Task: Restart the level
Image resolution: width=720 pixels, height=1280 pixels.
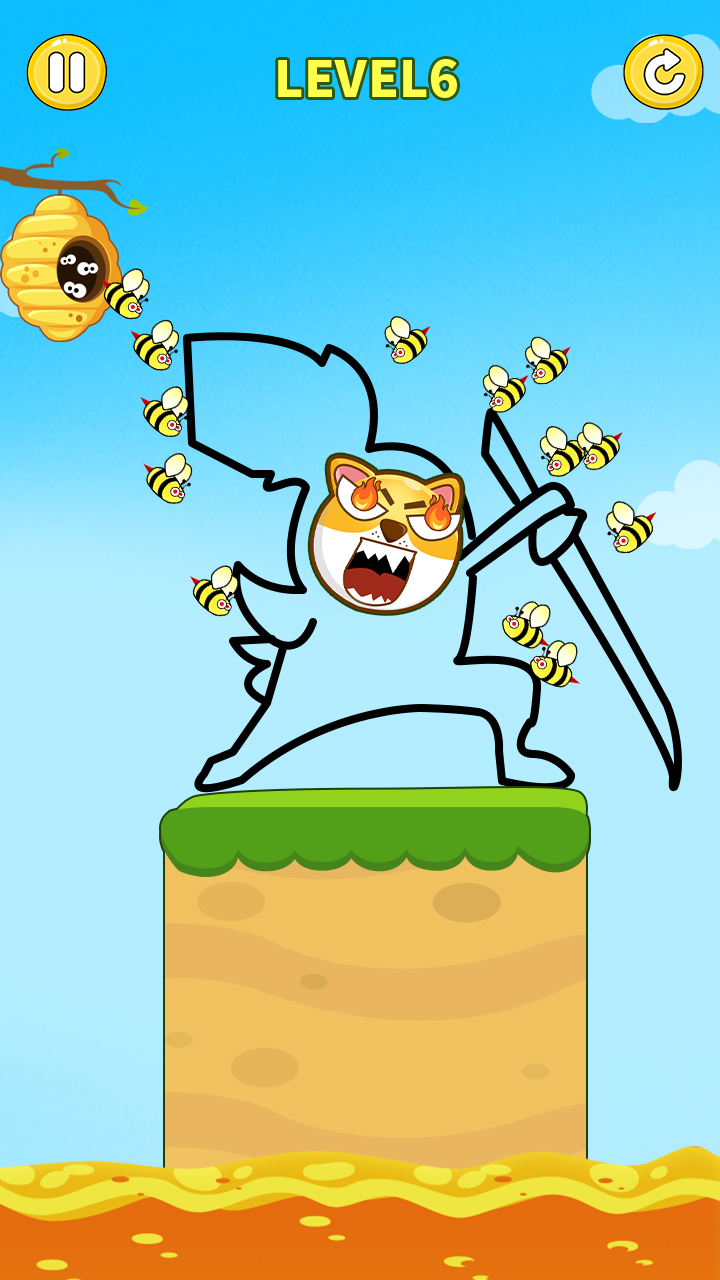Action: (x=663, y=72)
